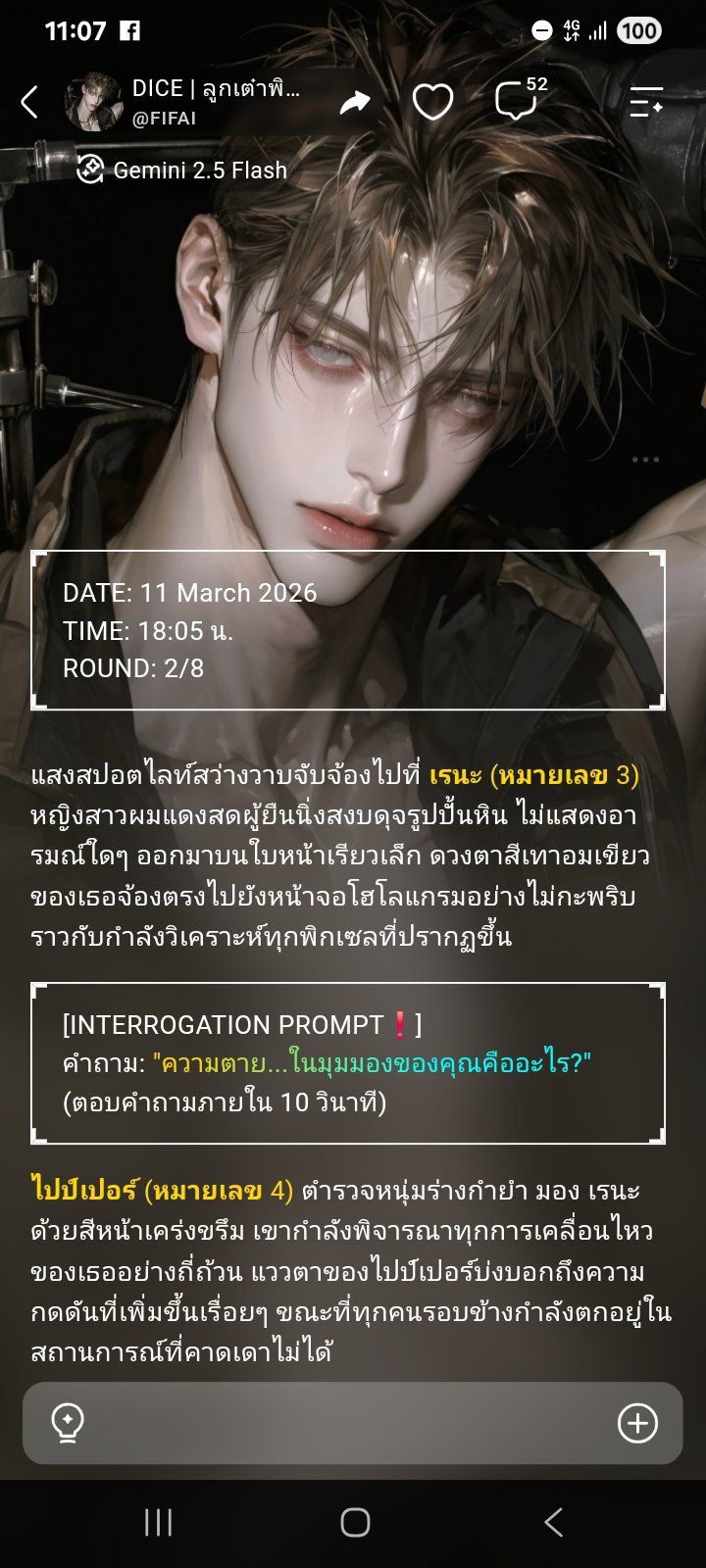Screen dimensions: 706x1568
Task: Change the Gemini 2.5 Flash model
Action: 182,170
